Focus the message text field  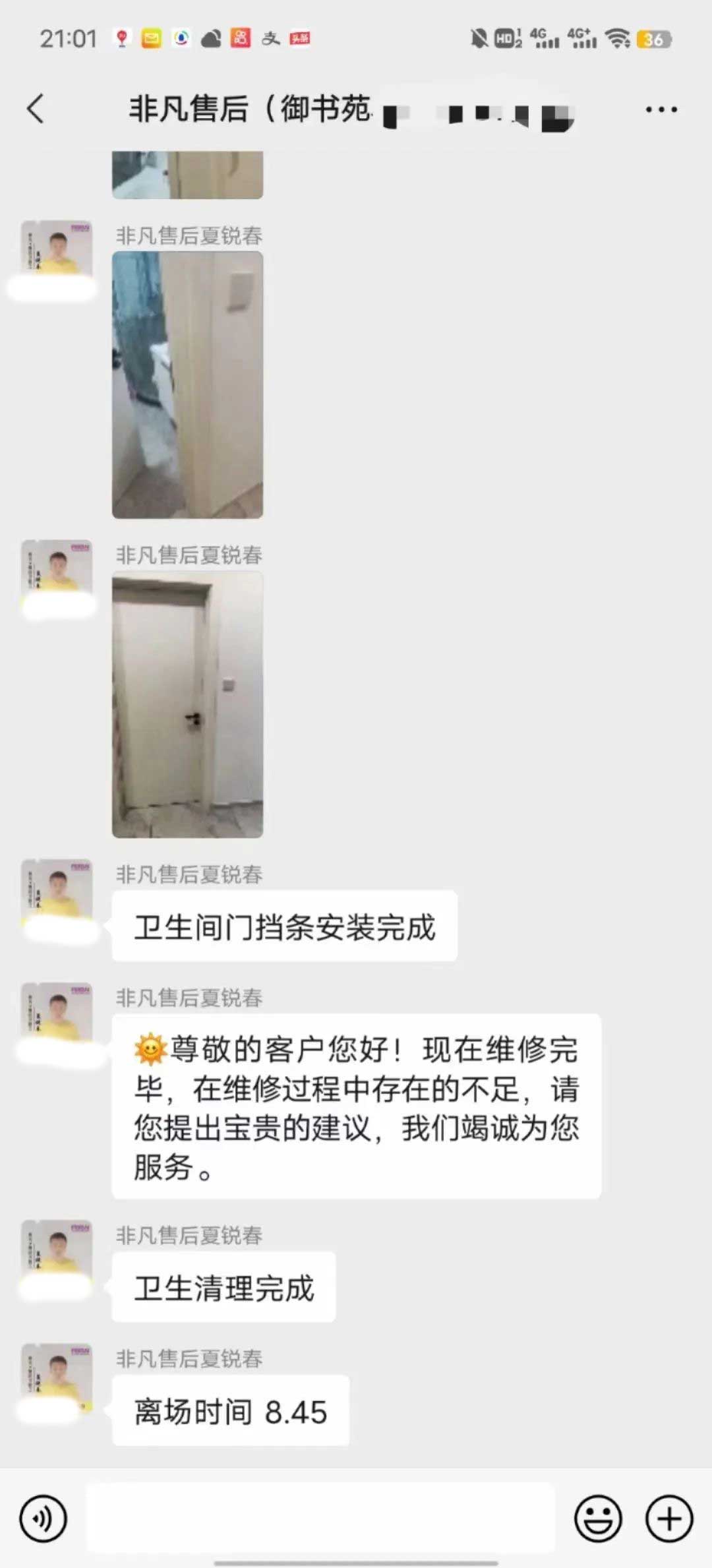click(x=320, y=1519)
